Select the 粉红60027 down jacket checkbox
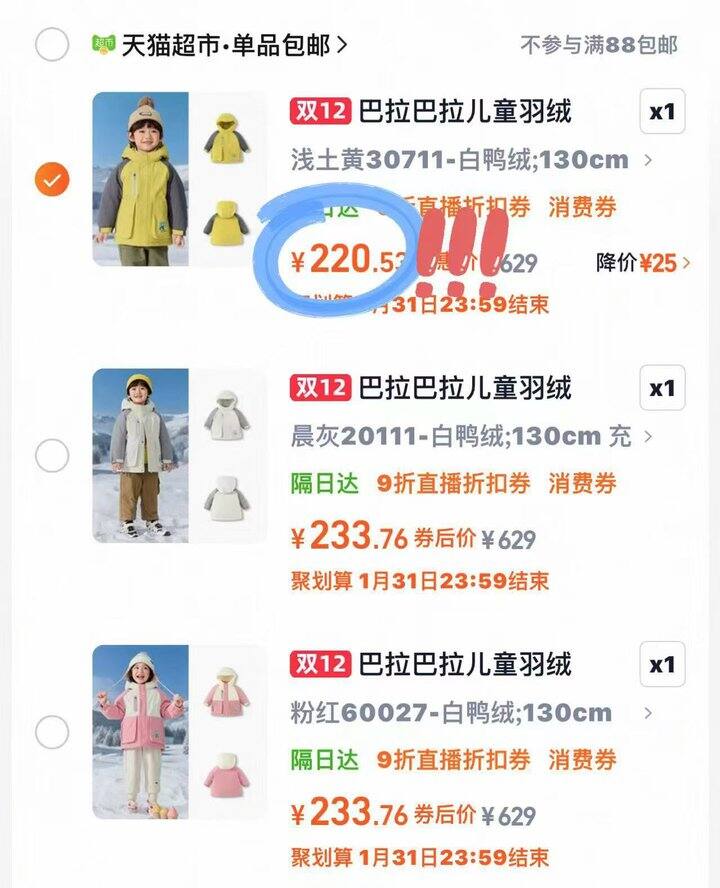 click(52, 732)
